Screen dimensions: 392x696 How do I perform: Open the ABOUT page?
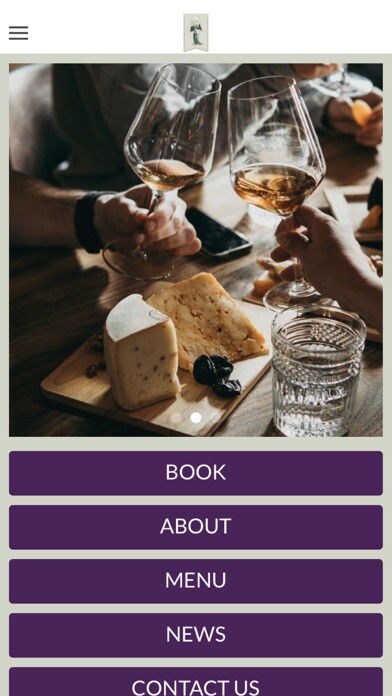click(x=196, y=527)
